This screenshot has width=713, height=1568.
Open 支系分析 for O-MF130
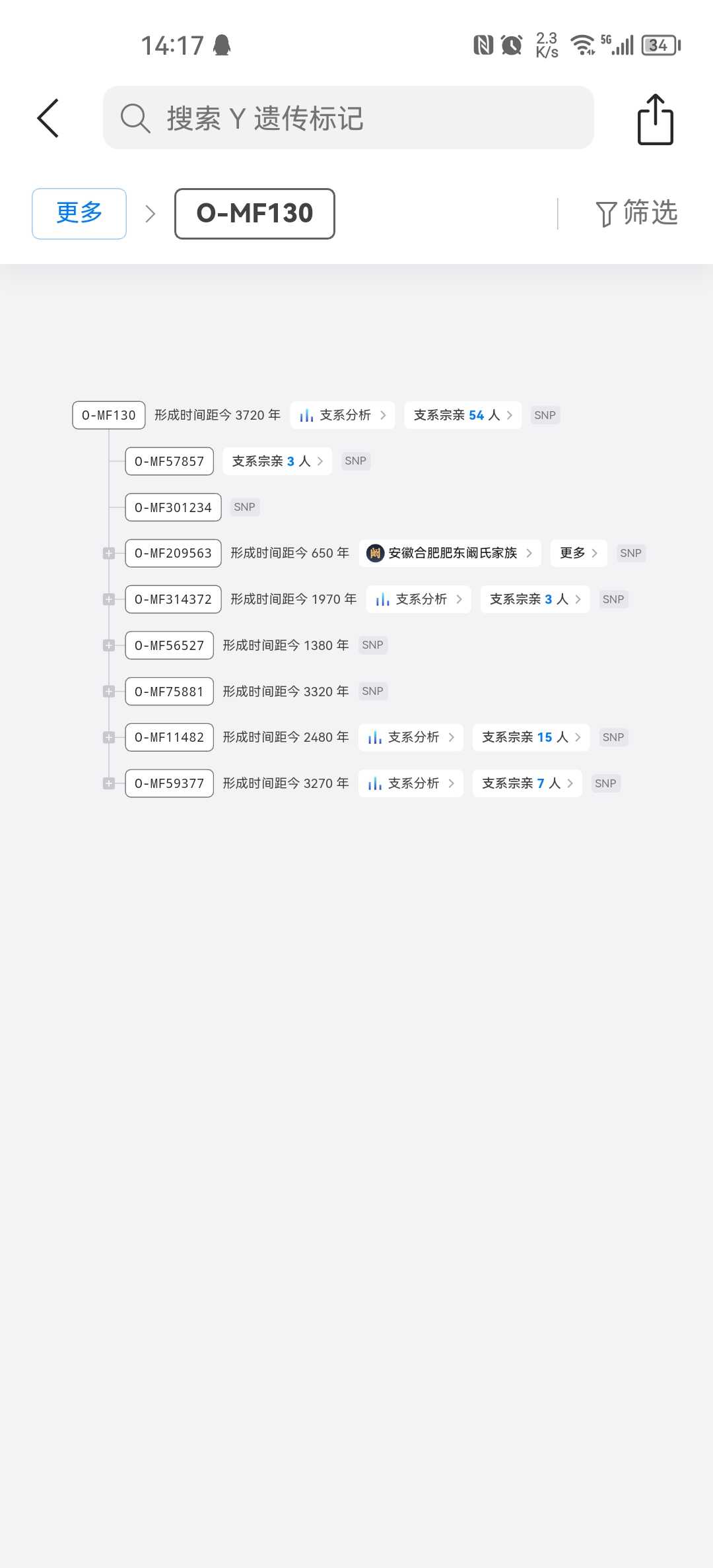[x=343, y=415]
